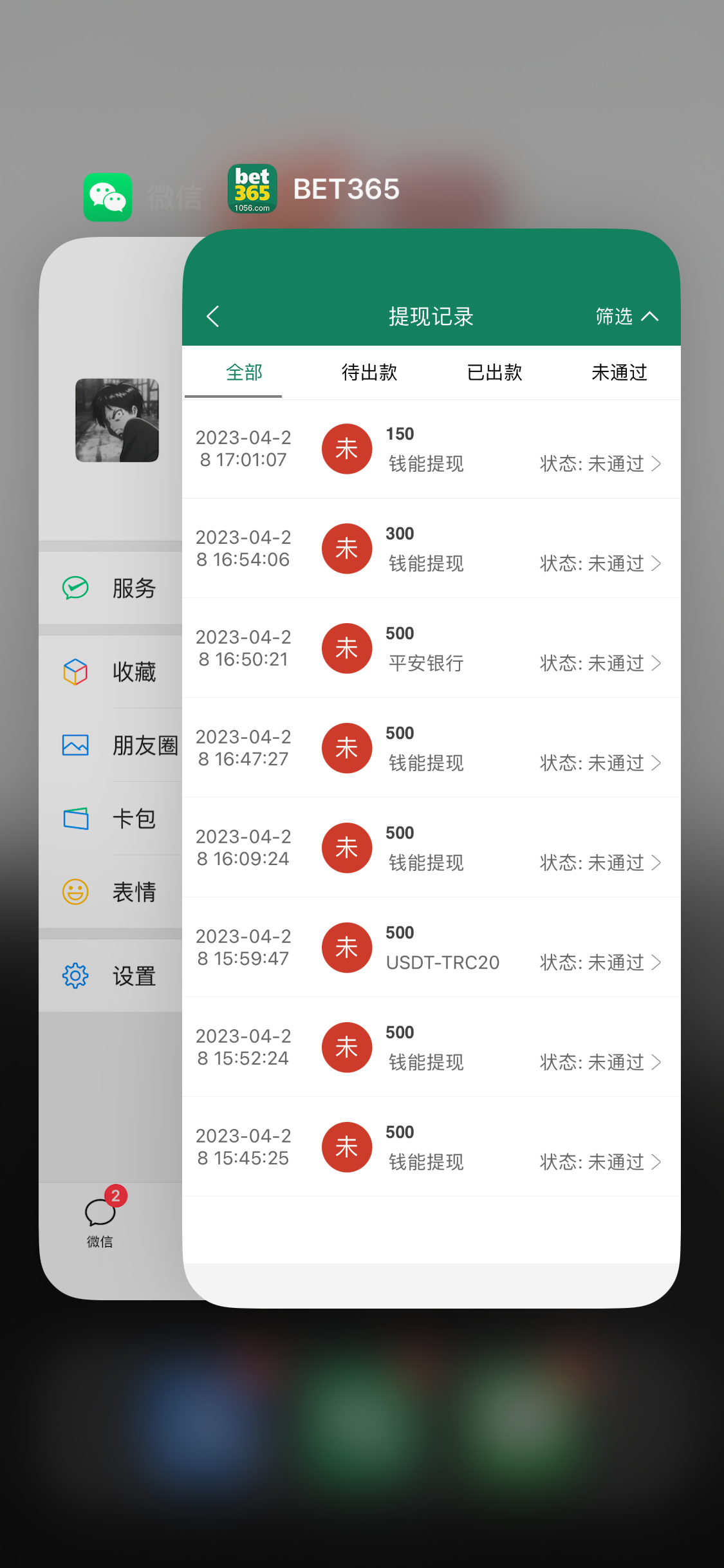Switch to the WeChat app card
Screen dimensions: 724x1568
[x=109, y=772]
